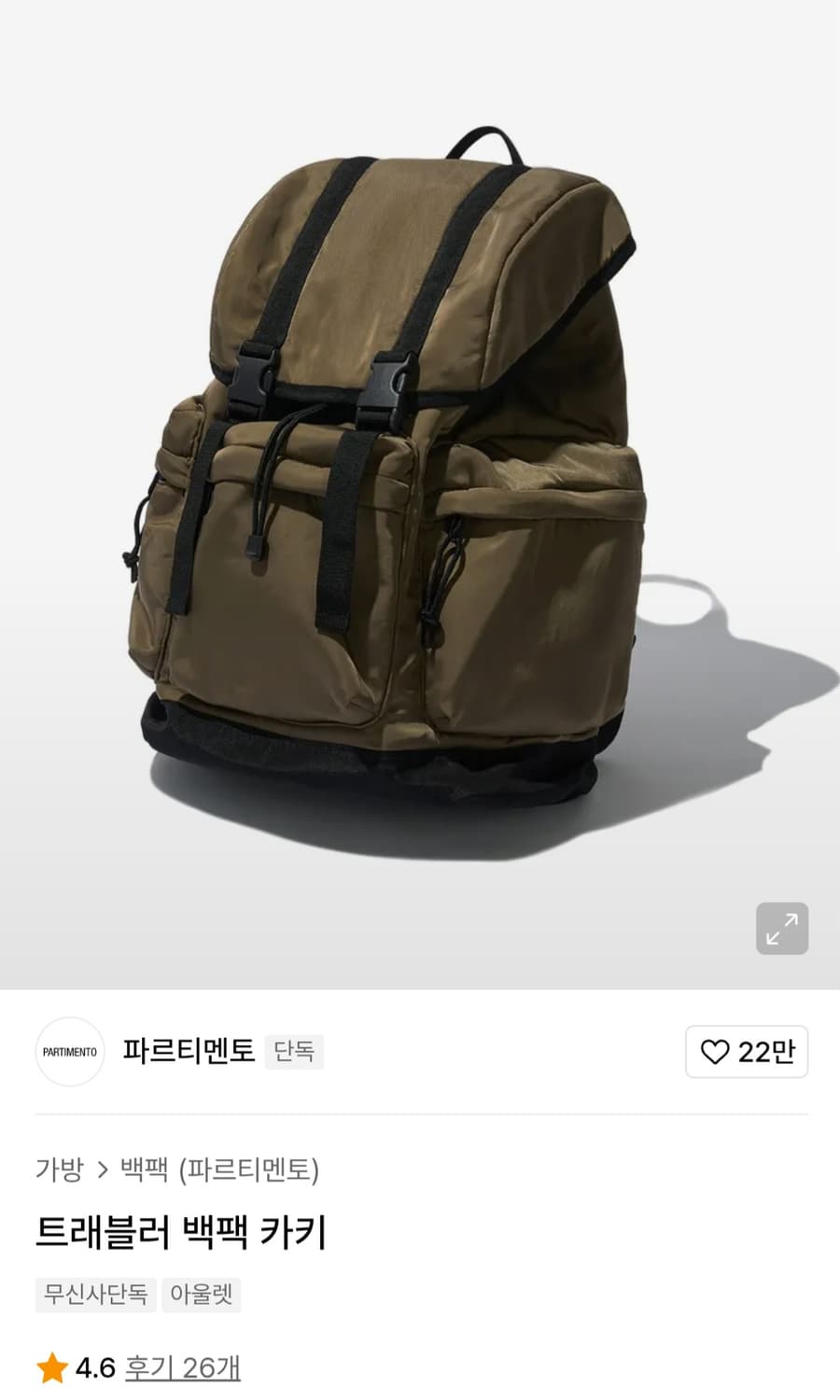The image size is (840, 1400).
Task: Tap the heart icon to like product
Action: [x=715, y=1052]
